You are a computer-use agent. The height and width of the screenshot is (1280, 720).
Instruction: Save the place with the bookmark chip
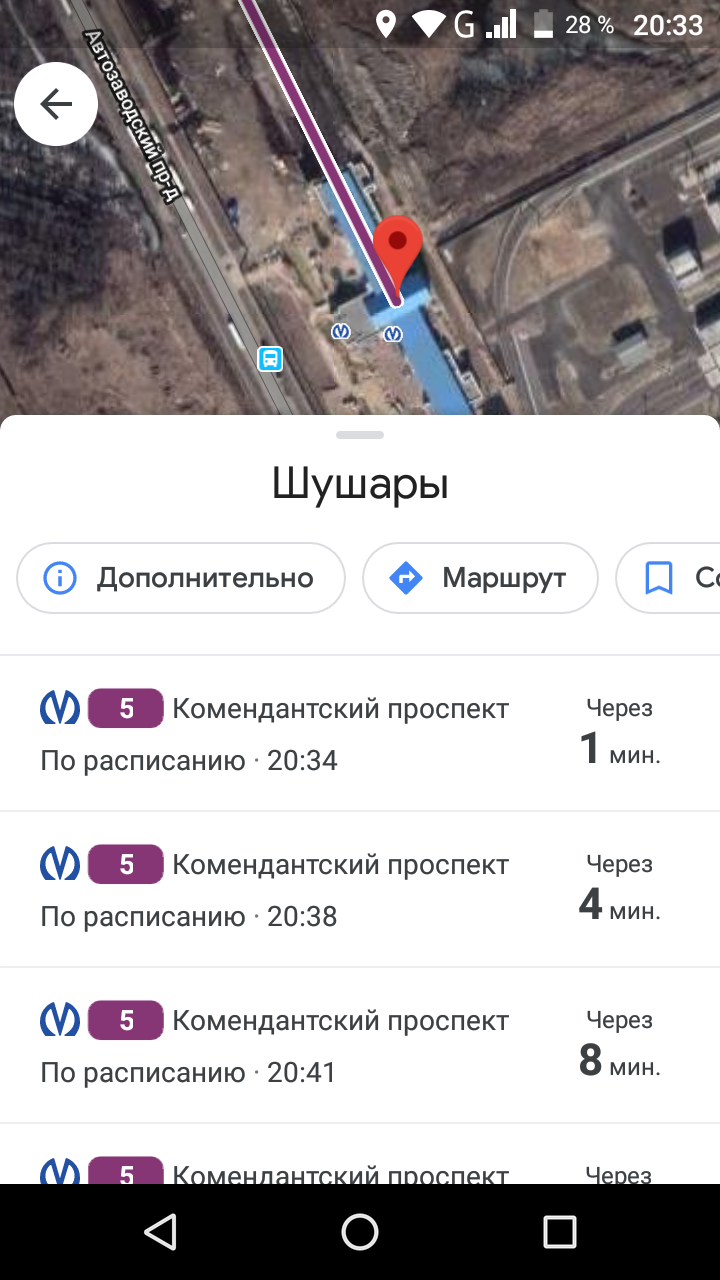click(x=670, y=578)
